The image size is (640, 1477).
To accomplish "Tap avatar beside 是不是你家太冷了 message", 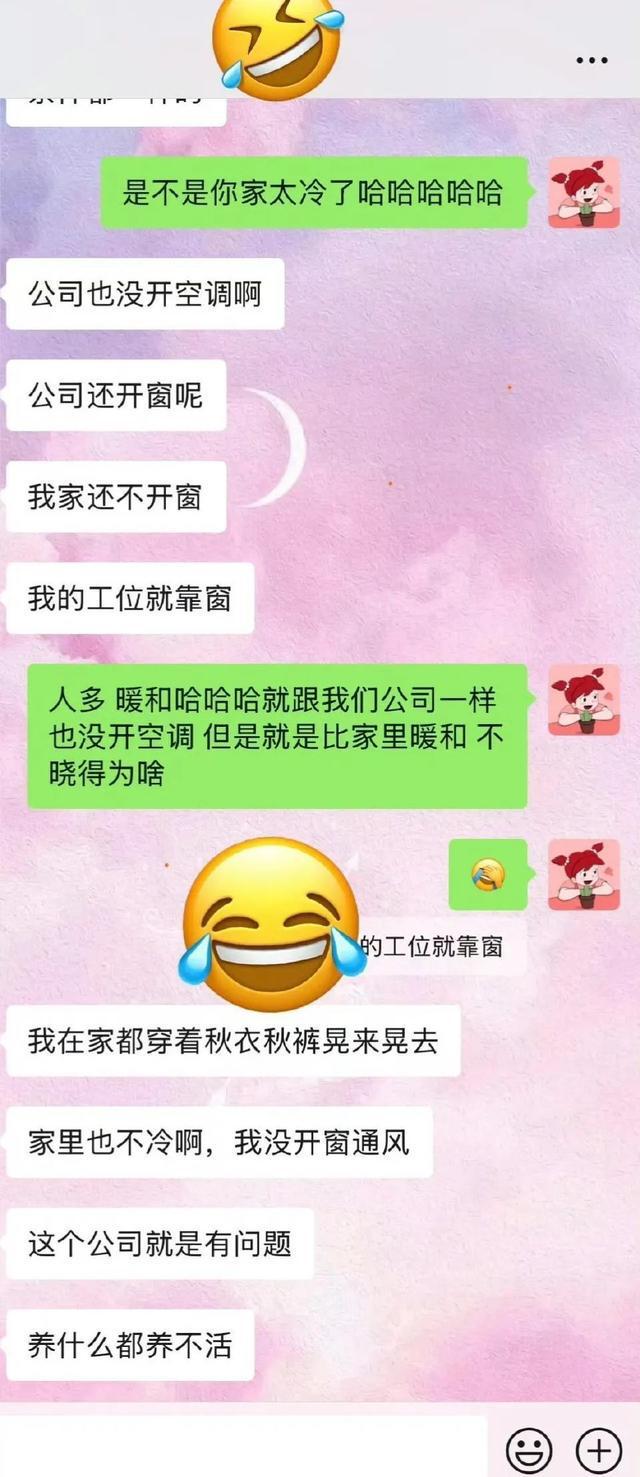I will [583, 192].
